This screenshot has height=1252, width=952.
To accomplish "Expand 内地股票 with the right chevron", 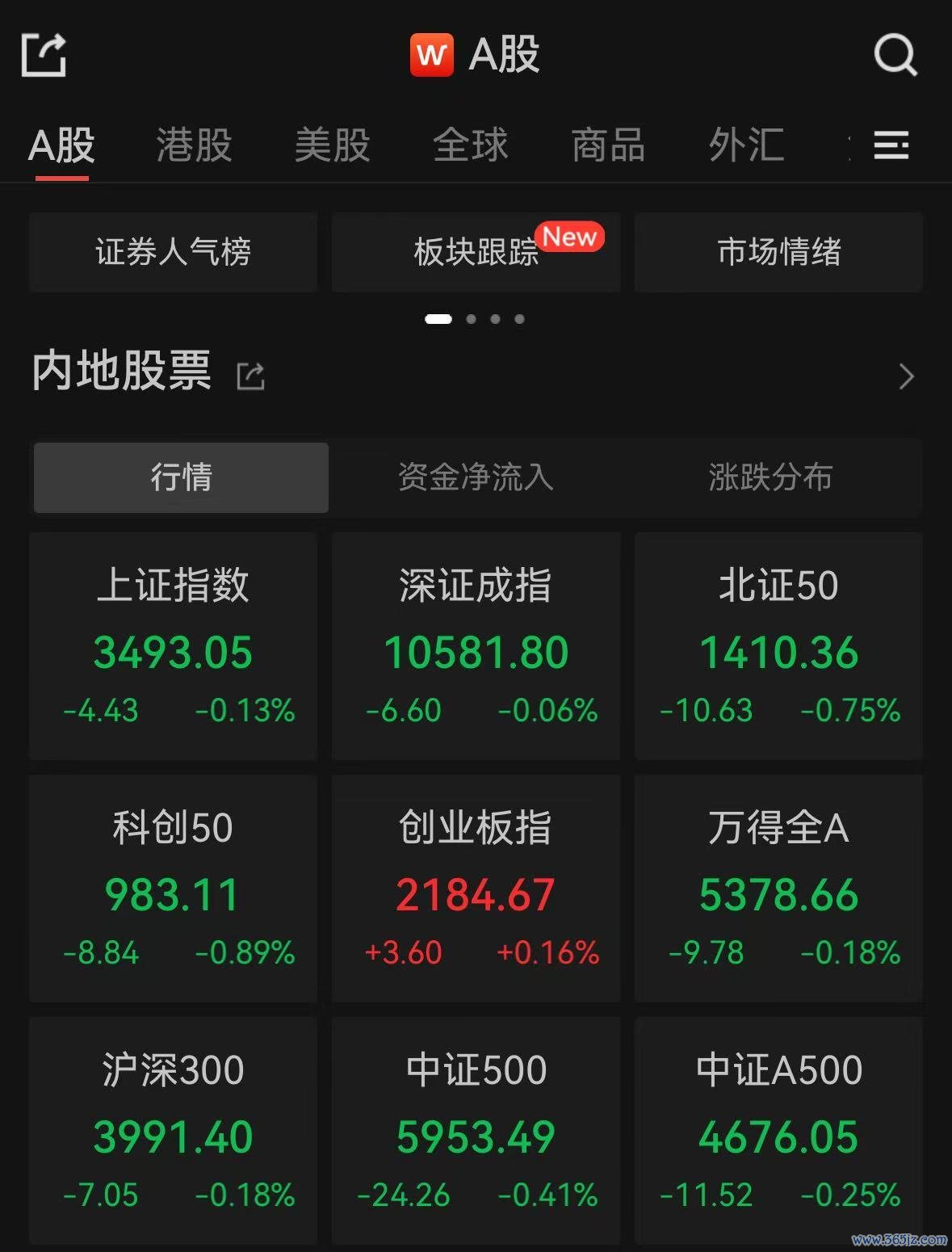I will [x=906, y=376].
